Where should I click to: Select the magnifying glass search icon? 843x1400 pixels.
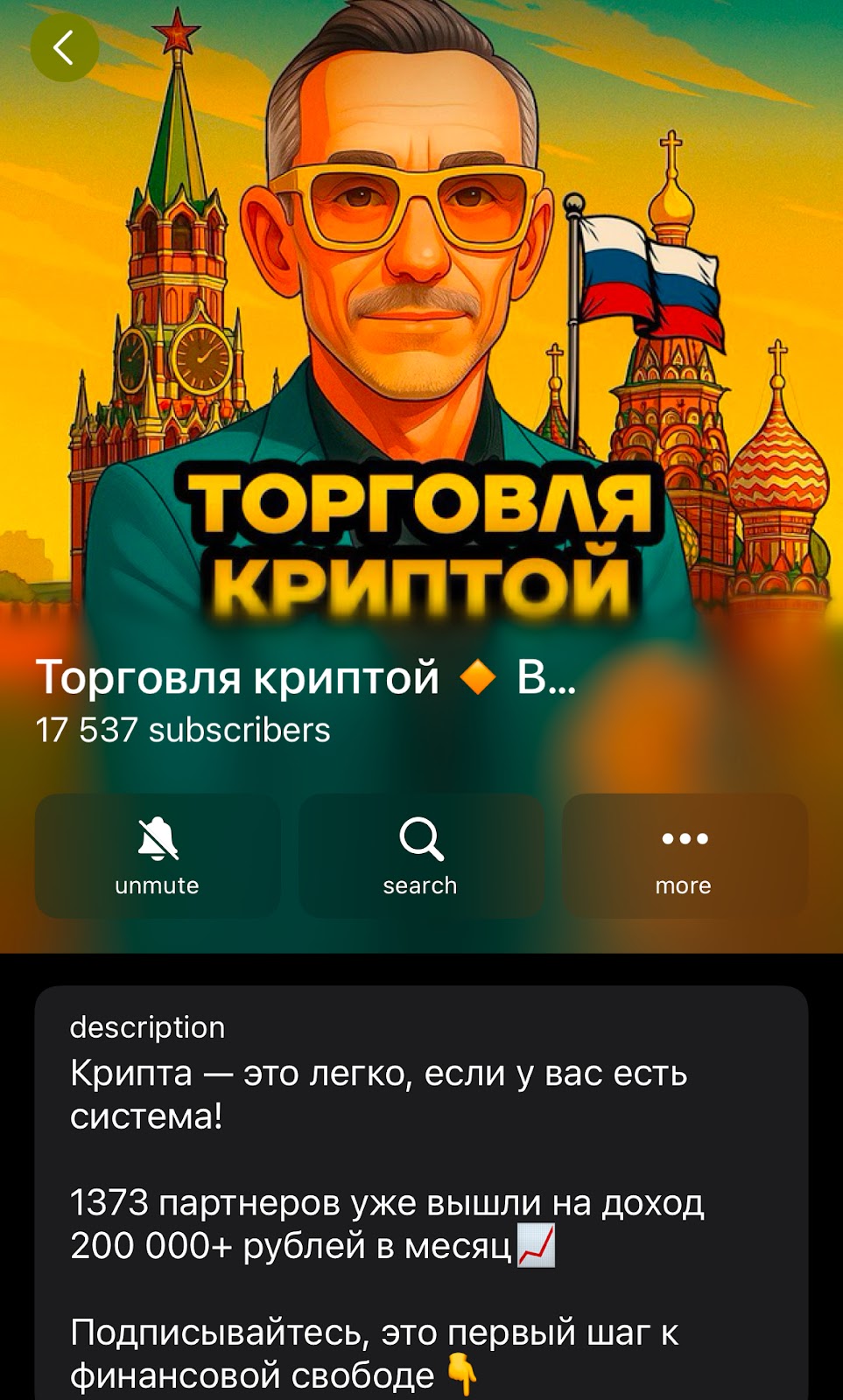tap(421, 840)
